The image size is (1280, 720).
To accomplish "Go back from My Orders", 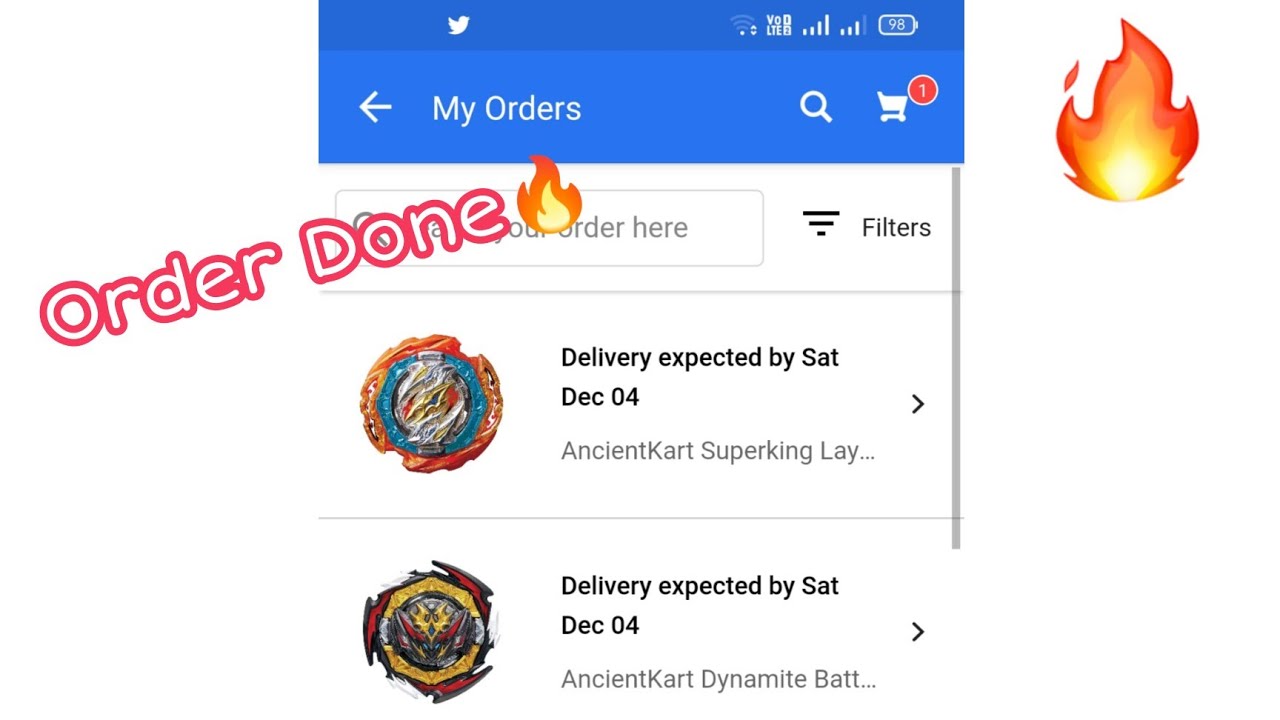I will (375, 107).
